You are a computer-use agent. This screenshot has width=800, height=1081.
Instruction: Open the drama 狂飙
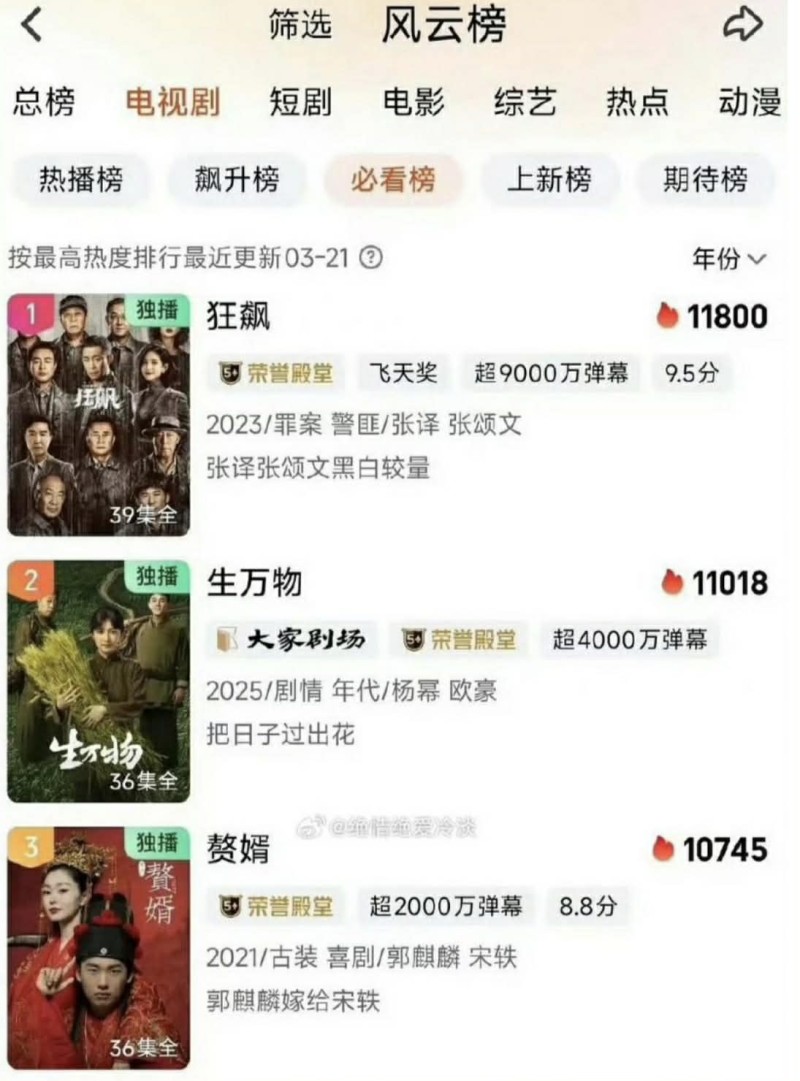click(238, 317)
